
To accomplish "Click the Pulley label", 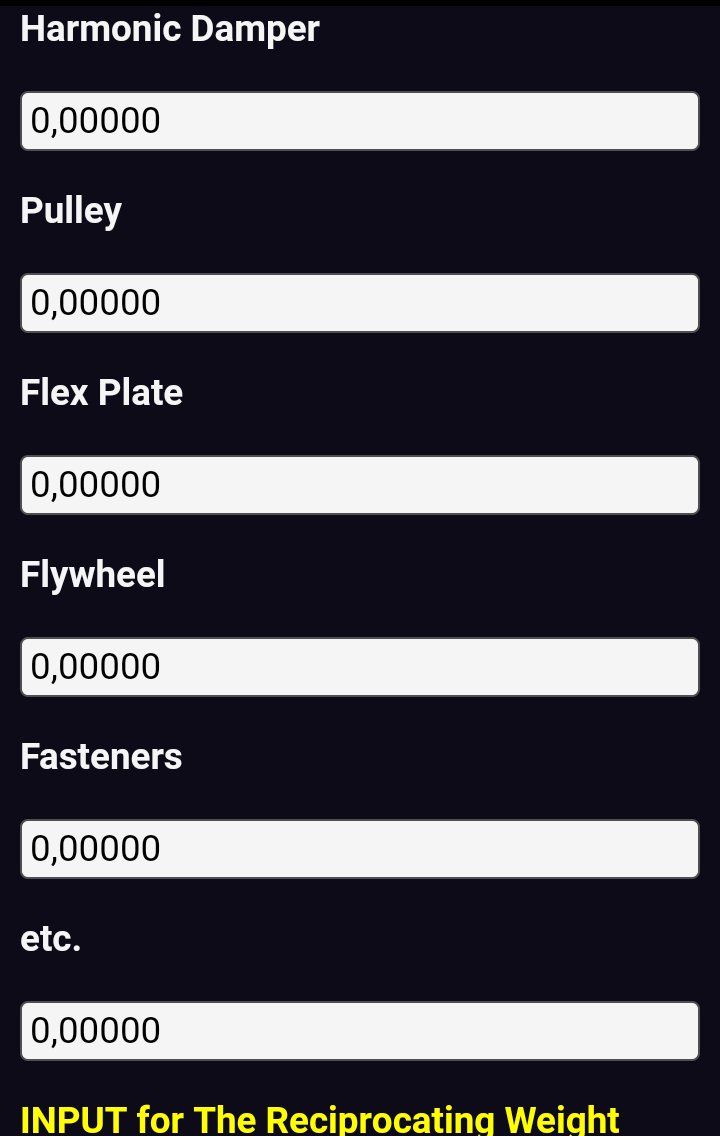I will coord(70,210).
